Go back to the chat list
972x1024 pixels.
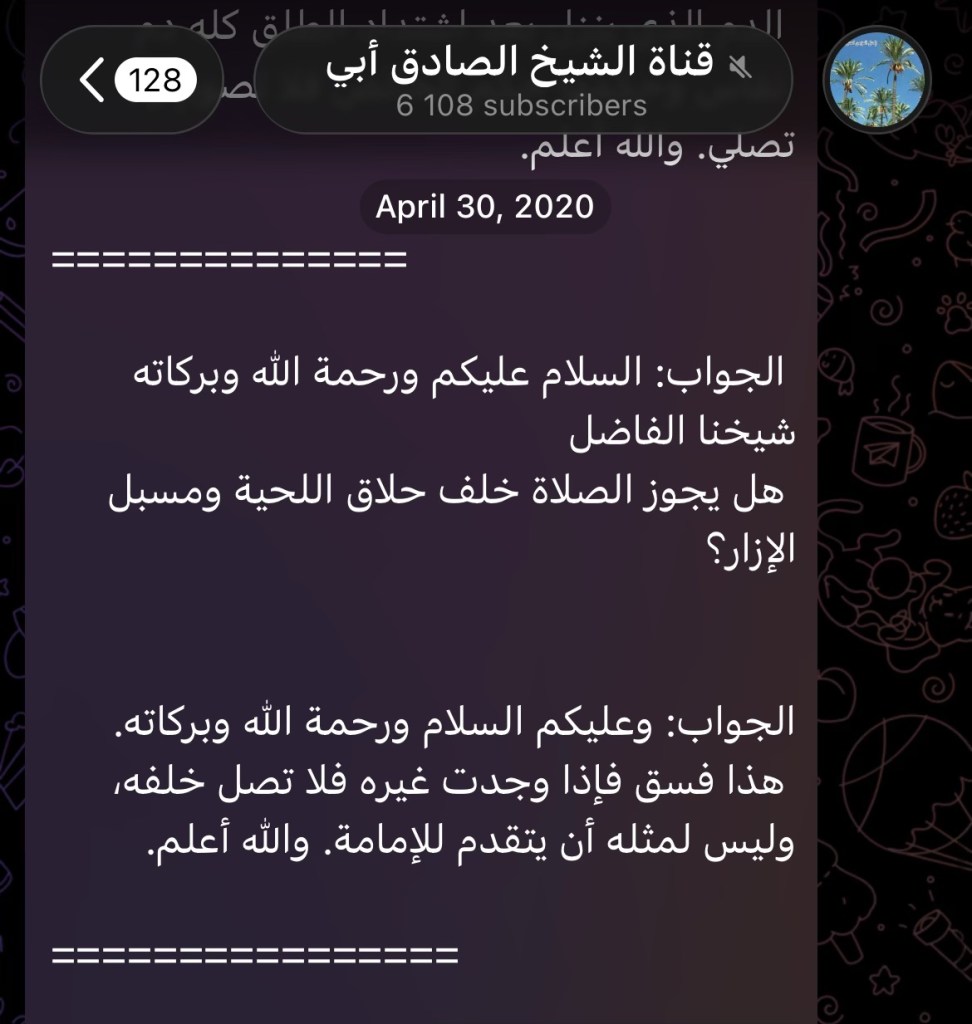coord(131,80)
